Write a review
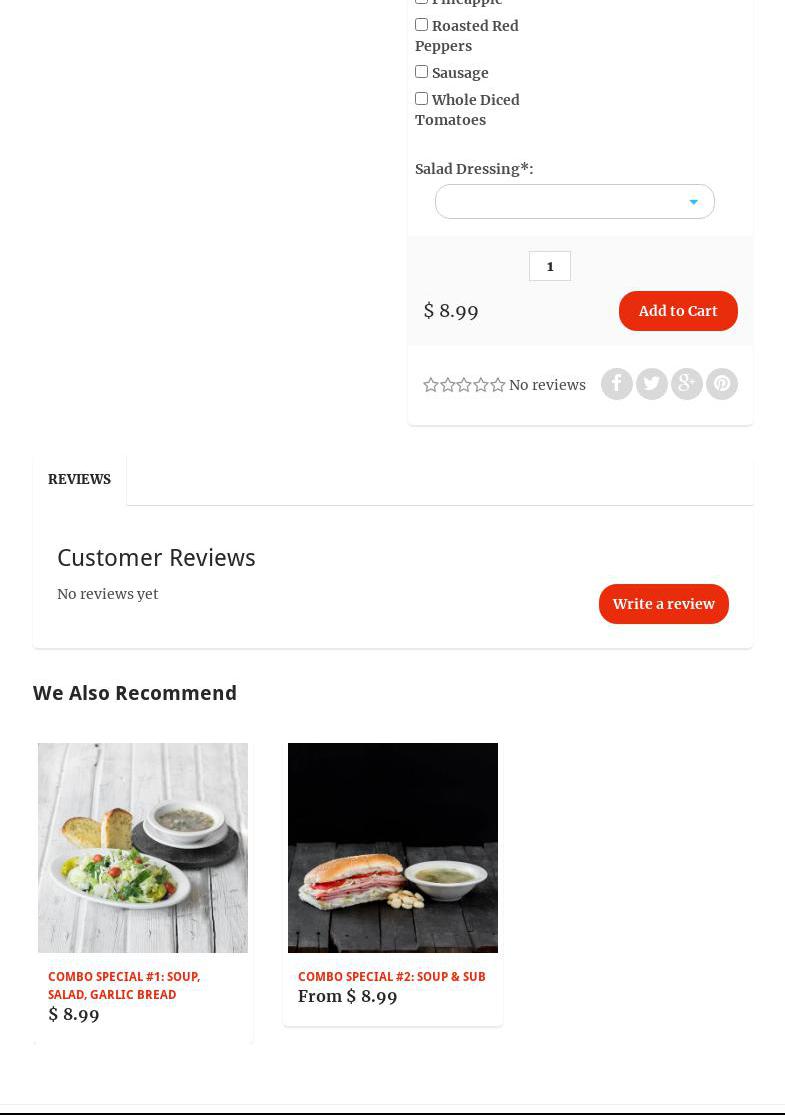The height and width of the screenshot is (1115, 785). coord(663,604)
